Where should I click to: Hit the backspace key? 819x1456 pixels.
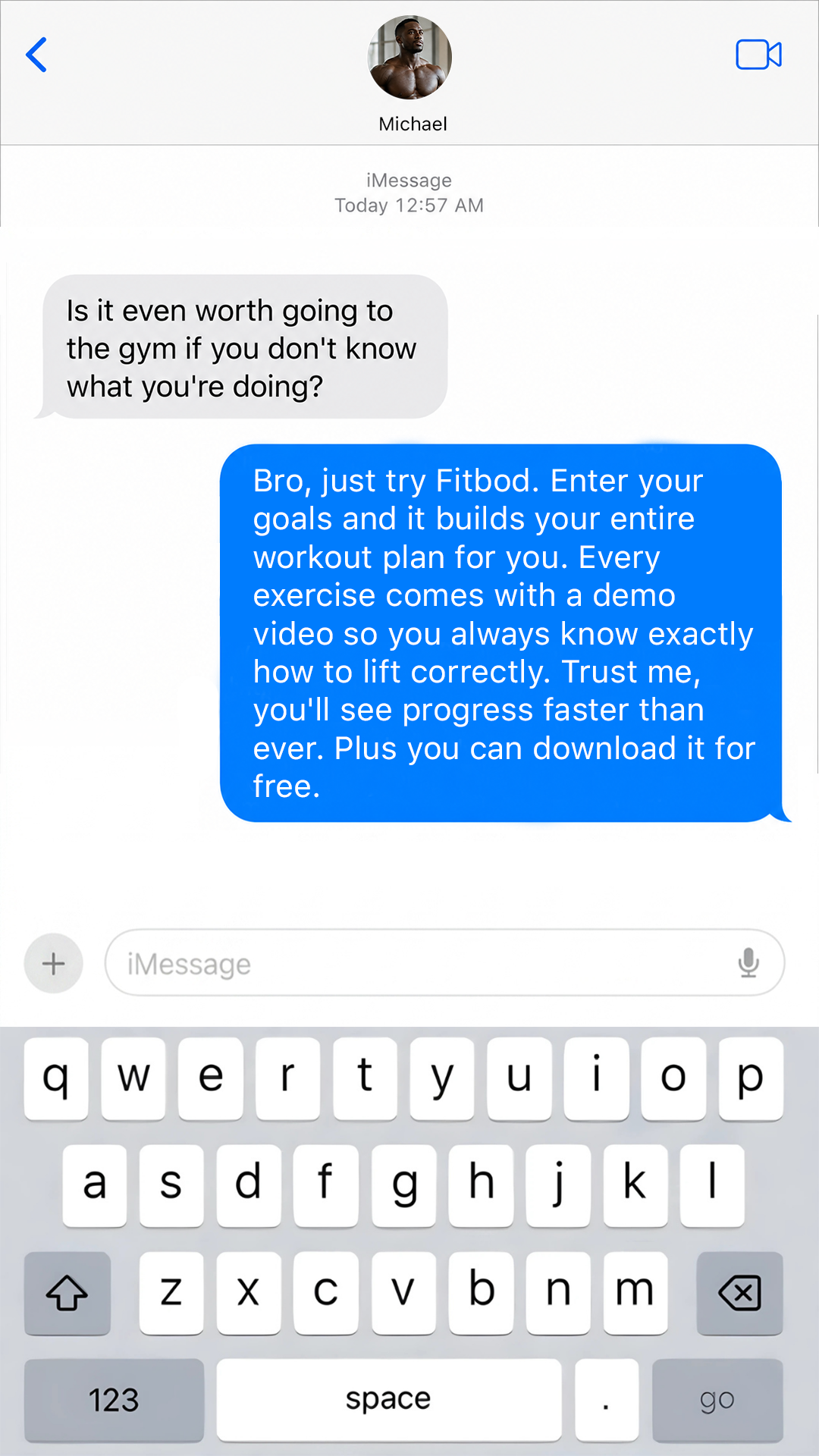click(739, 1293)
